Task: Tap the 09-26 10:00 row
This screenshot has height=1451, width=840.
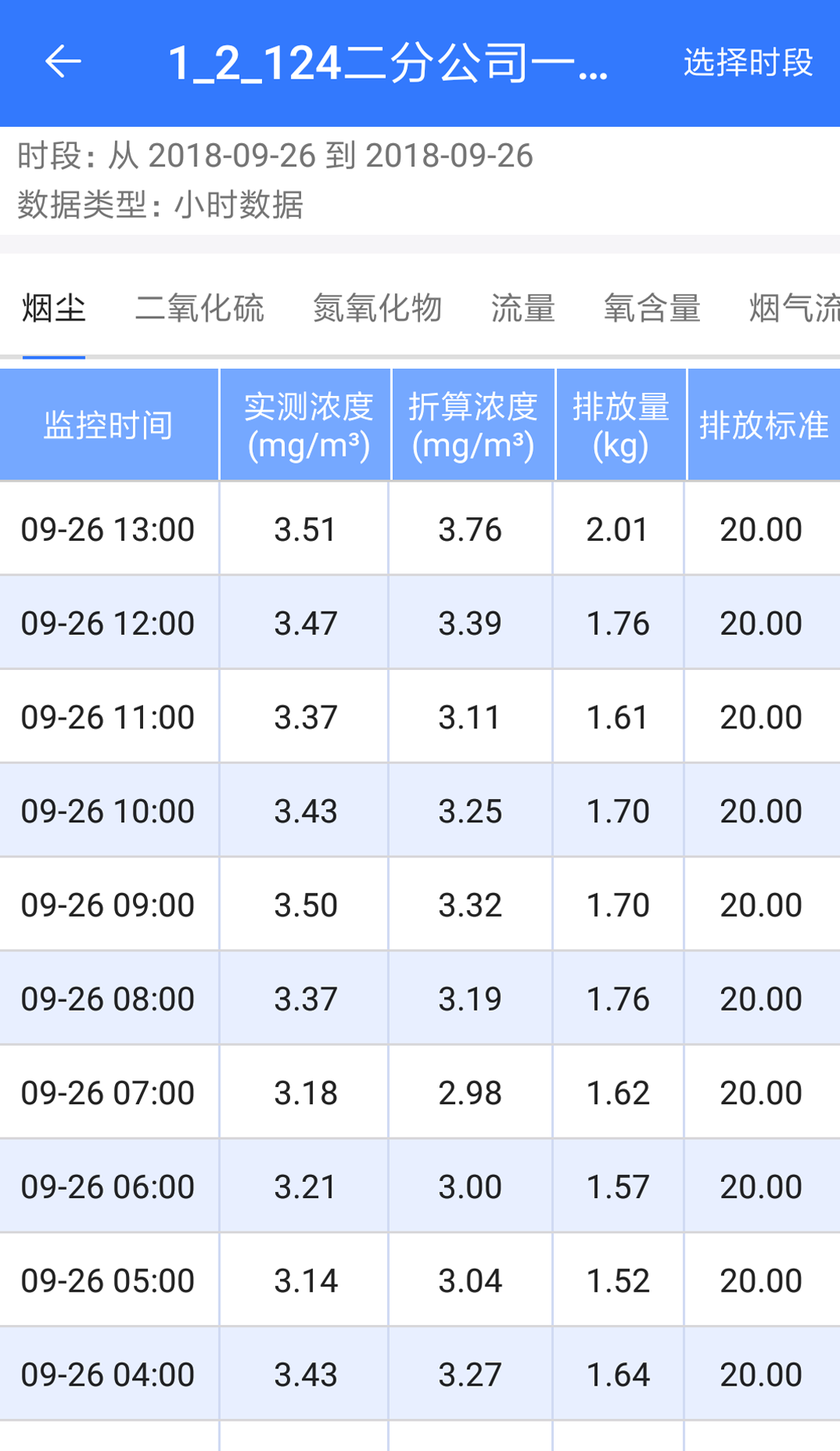Action: click(420, 811)
